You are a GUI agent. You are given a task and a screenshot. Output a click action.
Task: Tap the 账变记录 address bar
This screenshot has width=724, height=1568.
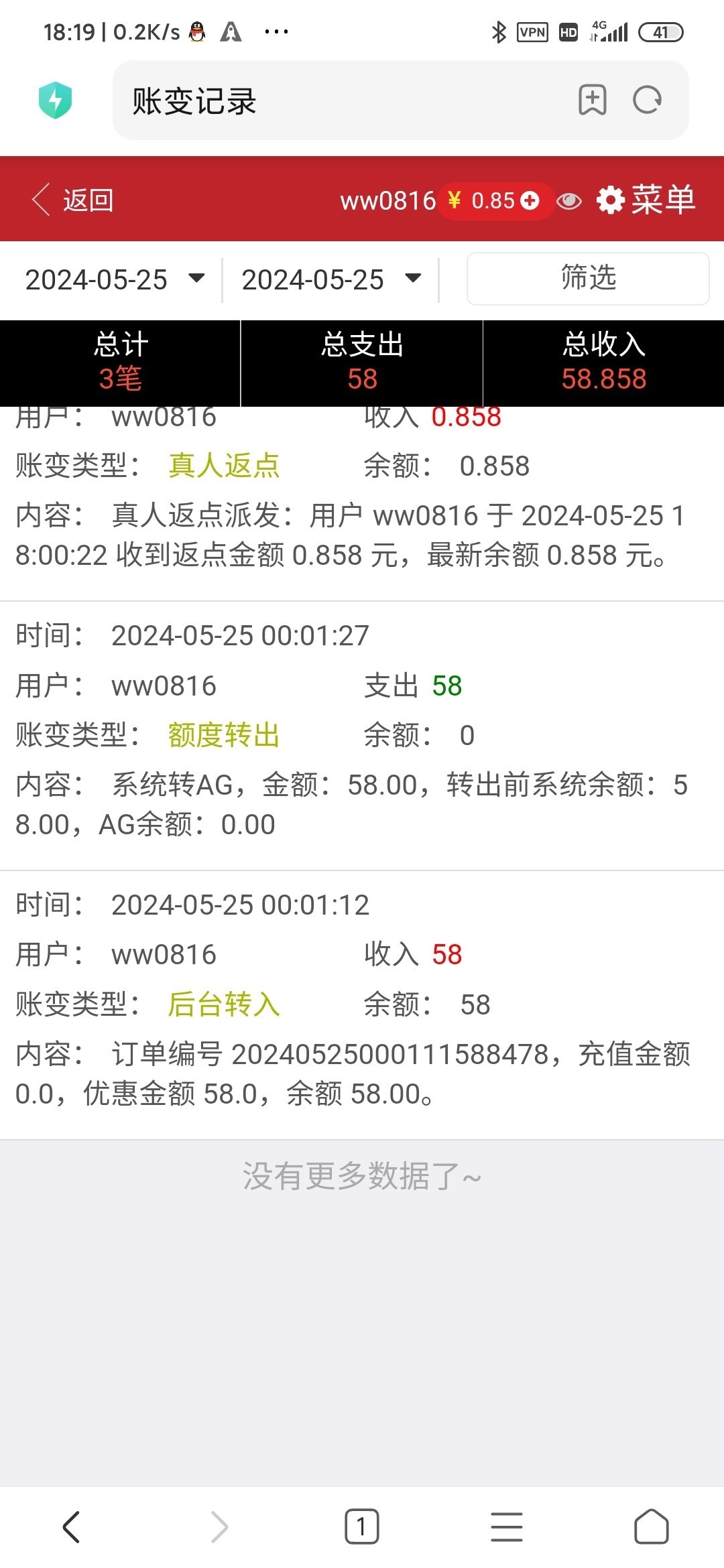pyautogui.click(x=335, y=101)
